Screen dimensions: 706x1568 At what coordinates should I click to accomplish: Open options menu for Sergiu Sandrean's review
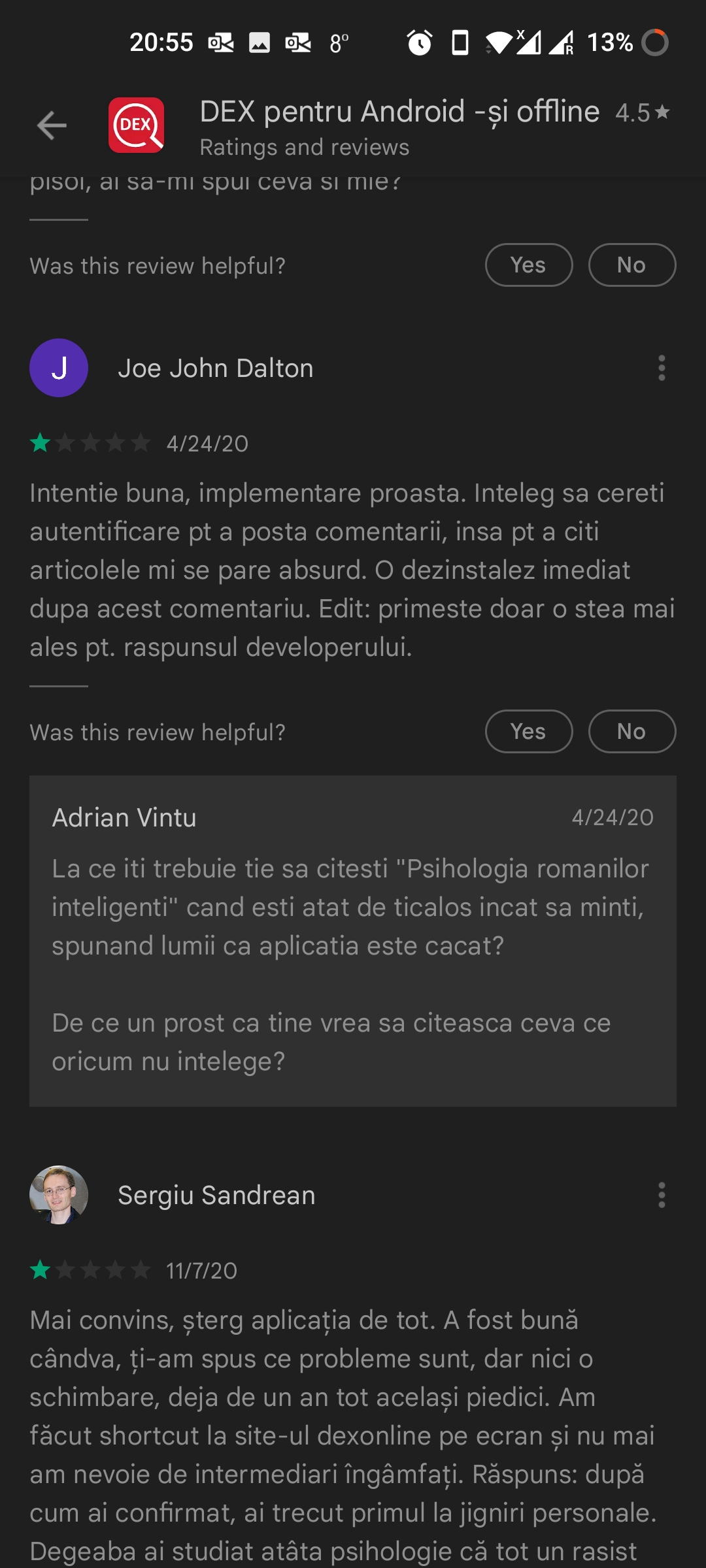point(662,1195)
